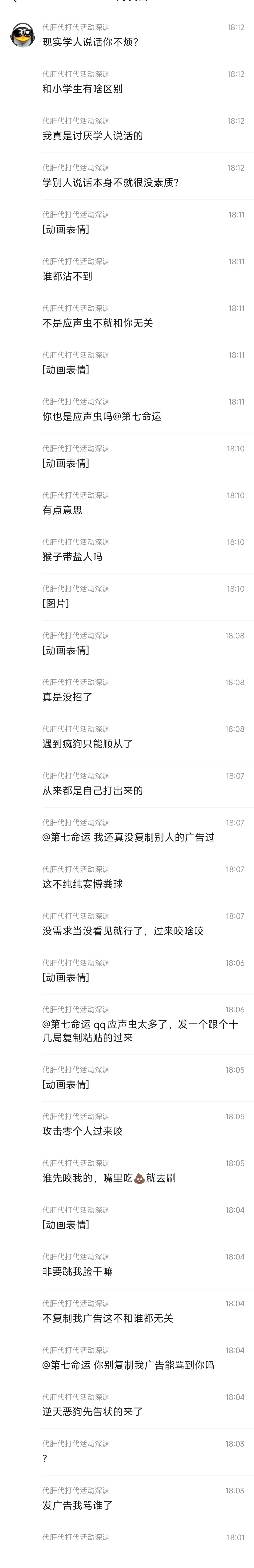Open the message "攻击零个人过来咬"
Viewport: 254px width, 1568px height.
click(x=82, y=1131)
